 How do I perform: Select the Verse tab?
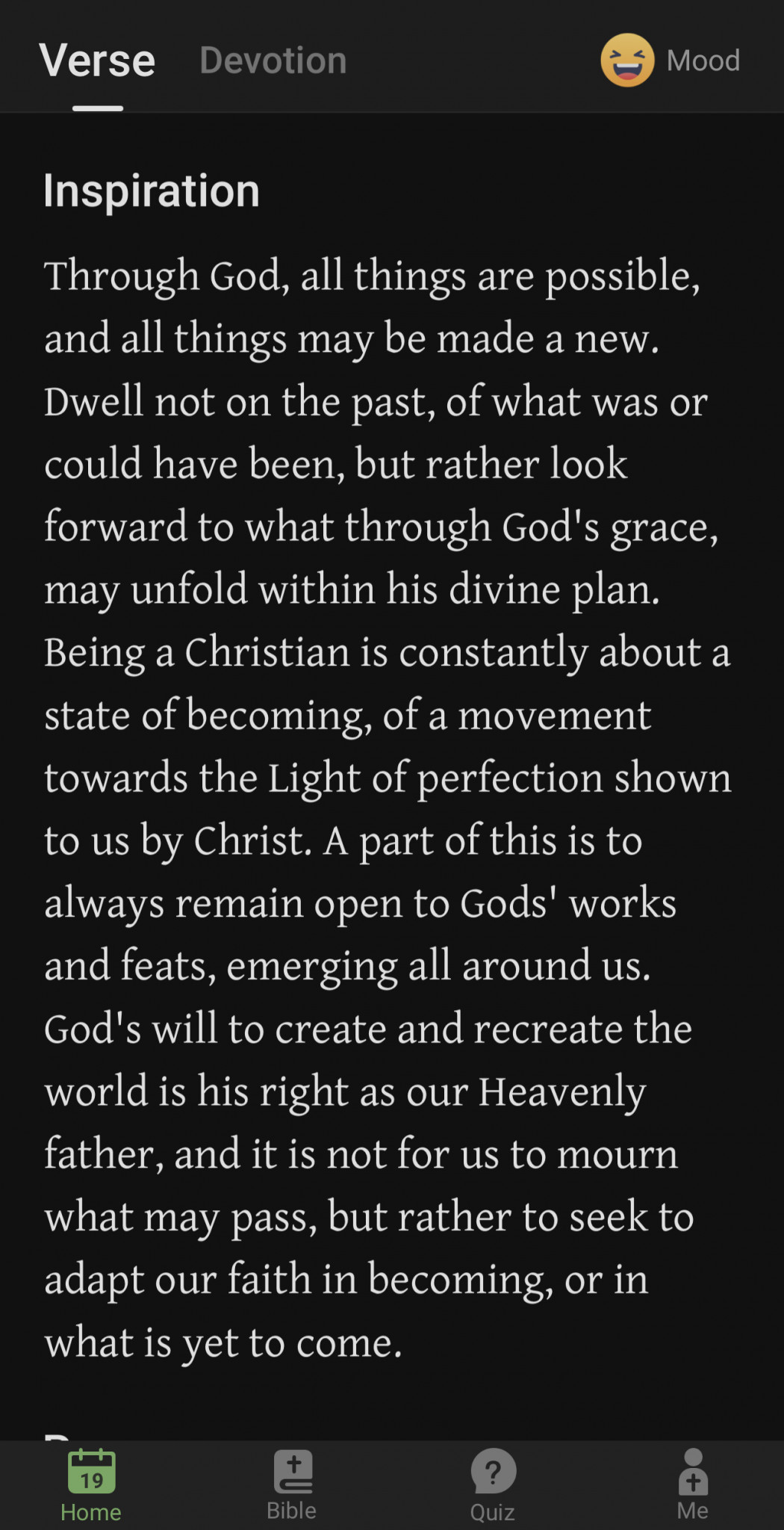(97, 61)
